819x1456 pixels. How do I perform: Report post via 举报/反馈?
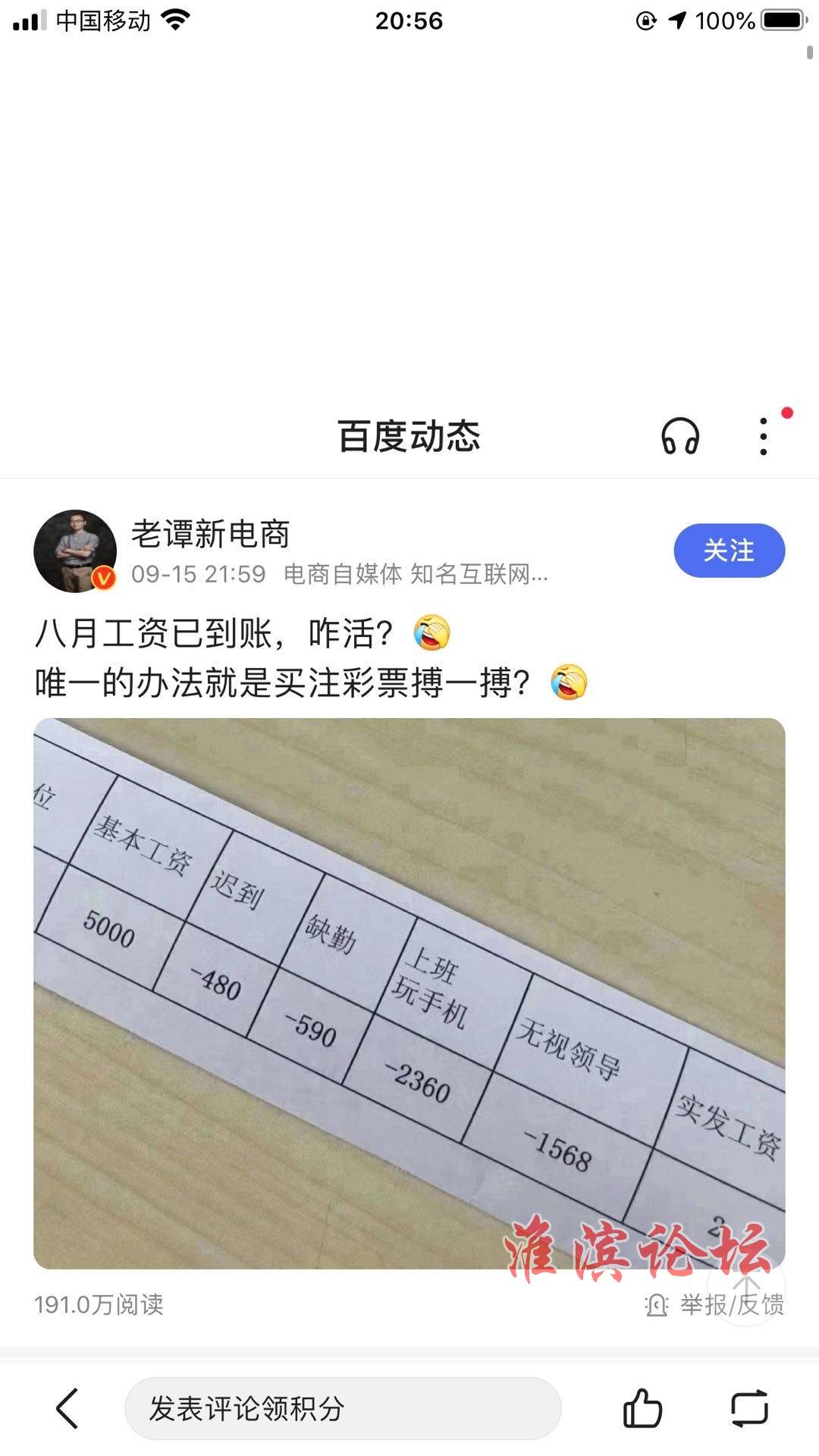click(x=715, y=1305)
